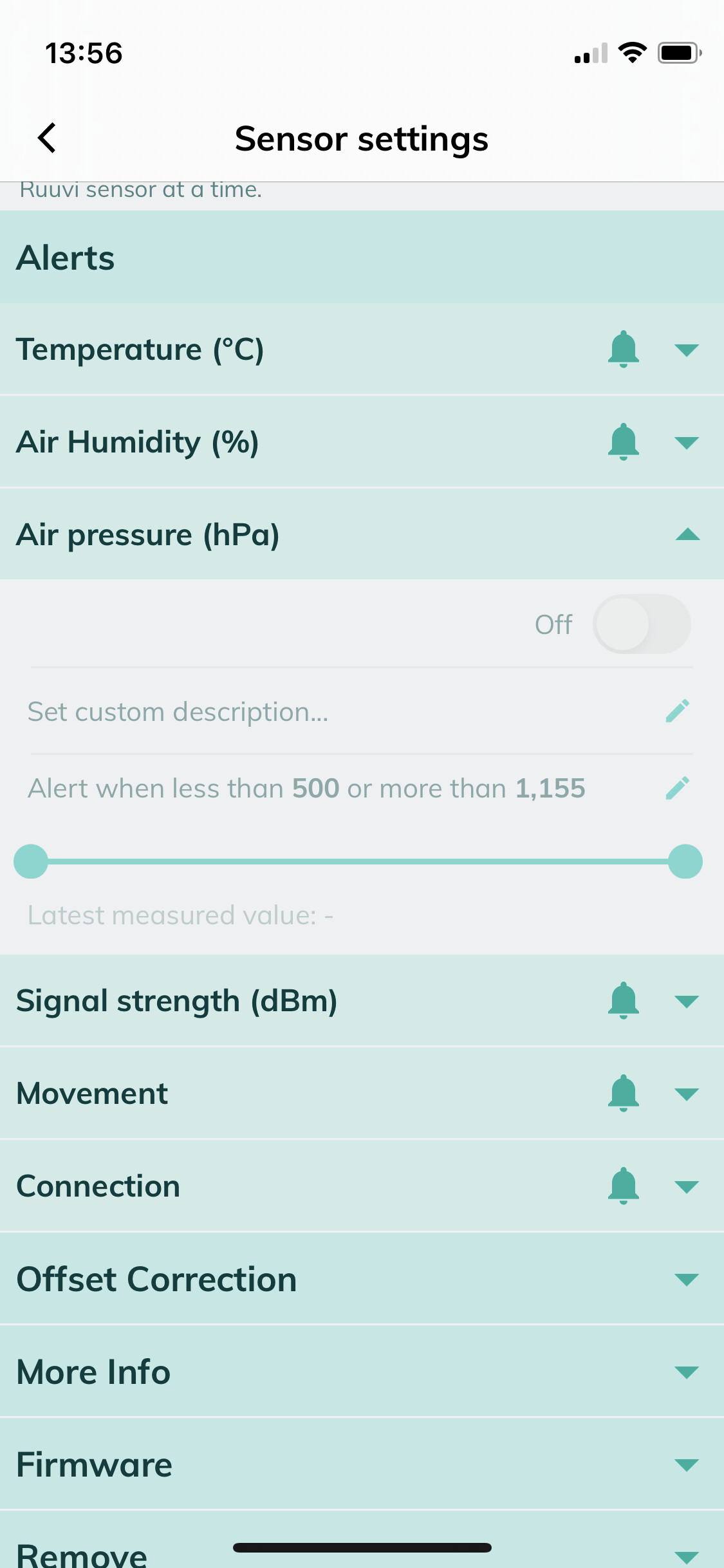The image size is (724, 1568).
Task: Open the Offset Correction section
Action: pyautogui.click(x=362, y=1279)
